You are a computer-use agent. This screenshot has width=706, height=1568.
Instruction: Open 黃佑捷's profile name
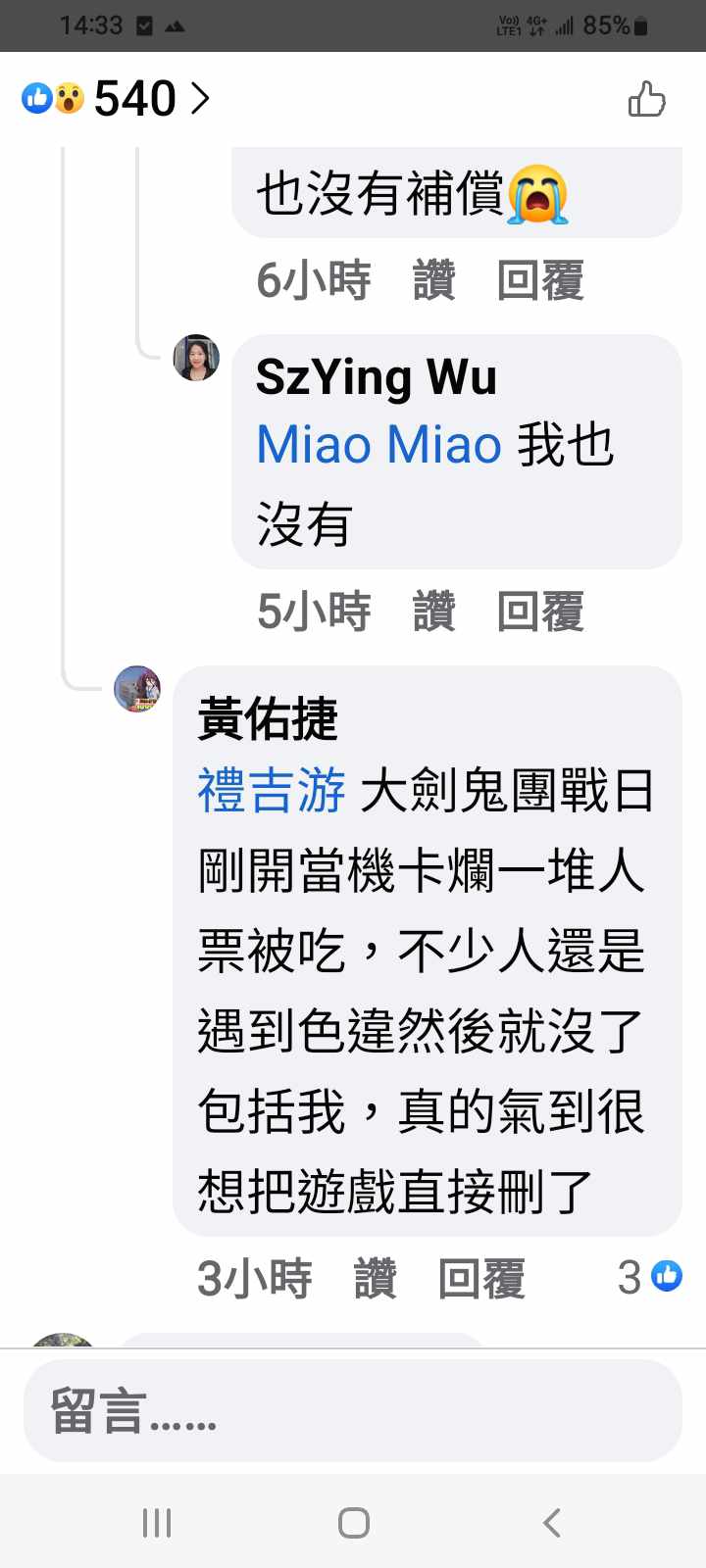tap(268, 718)
